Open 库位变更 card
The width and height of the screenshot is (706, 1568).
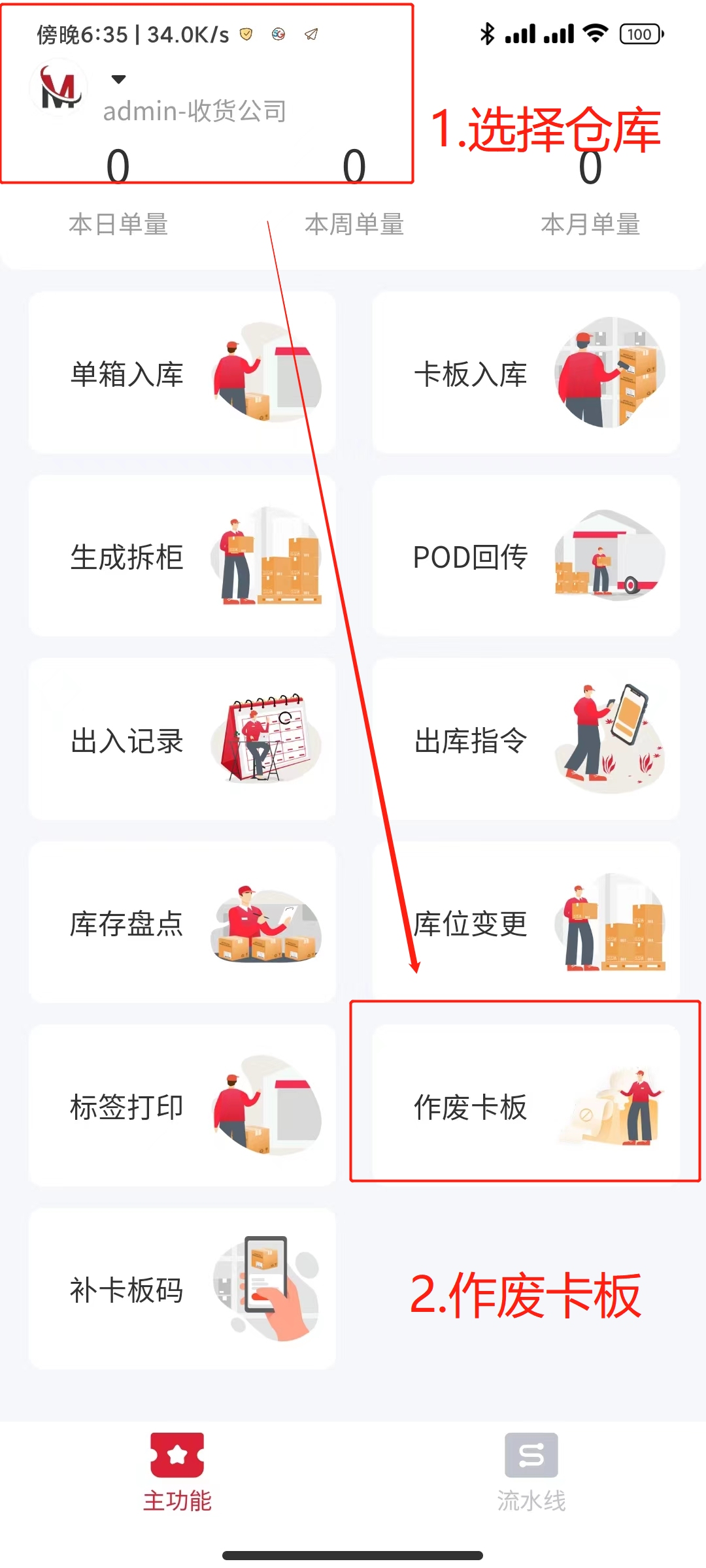[x=526, y=923]
